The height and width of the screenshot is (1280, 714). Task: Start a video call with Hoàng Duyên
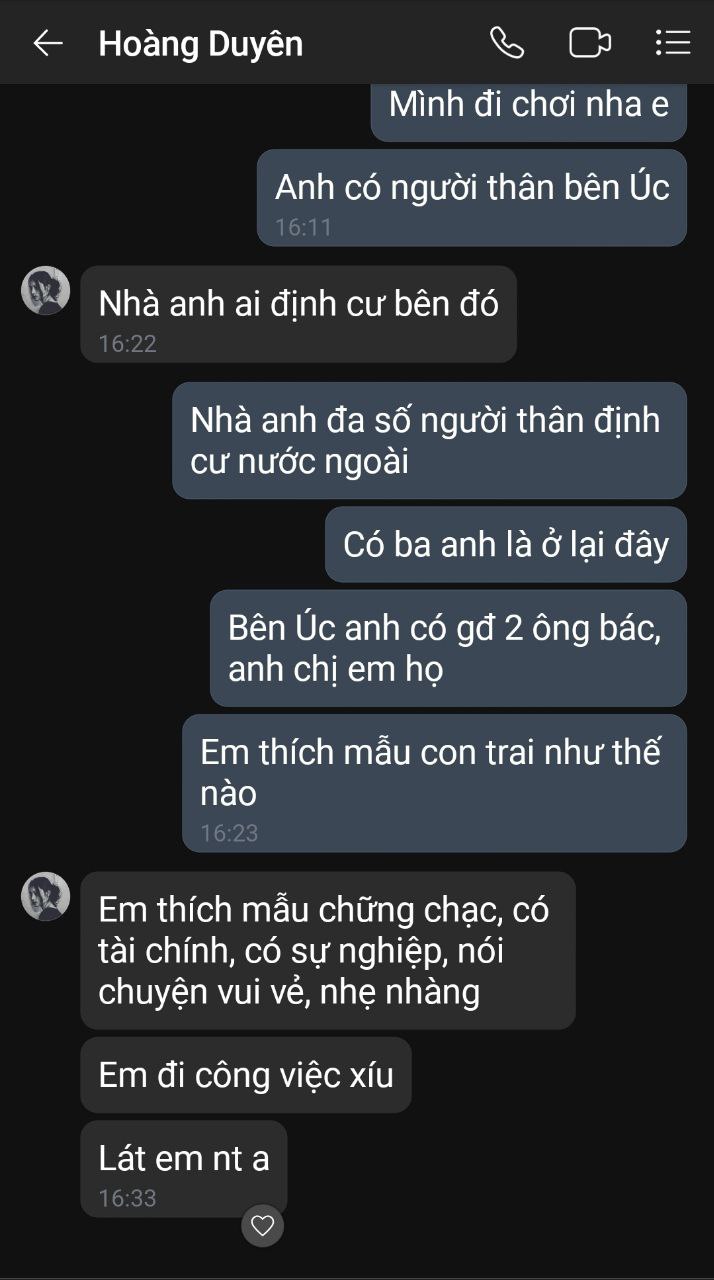pyautogui.click(x=589, y=43)
